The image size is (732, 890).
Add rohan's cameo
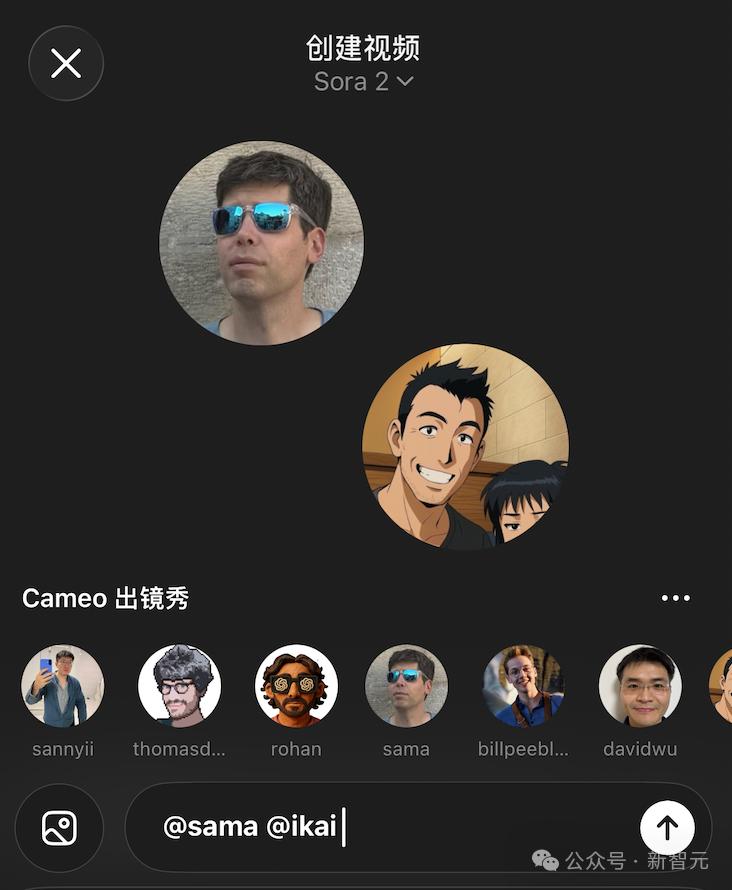(x=296, y=686)
